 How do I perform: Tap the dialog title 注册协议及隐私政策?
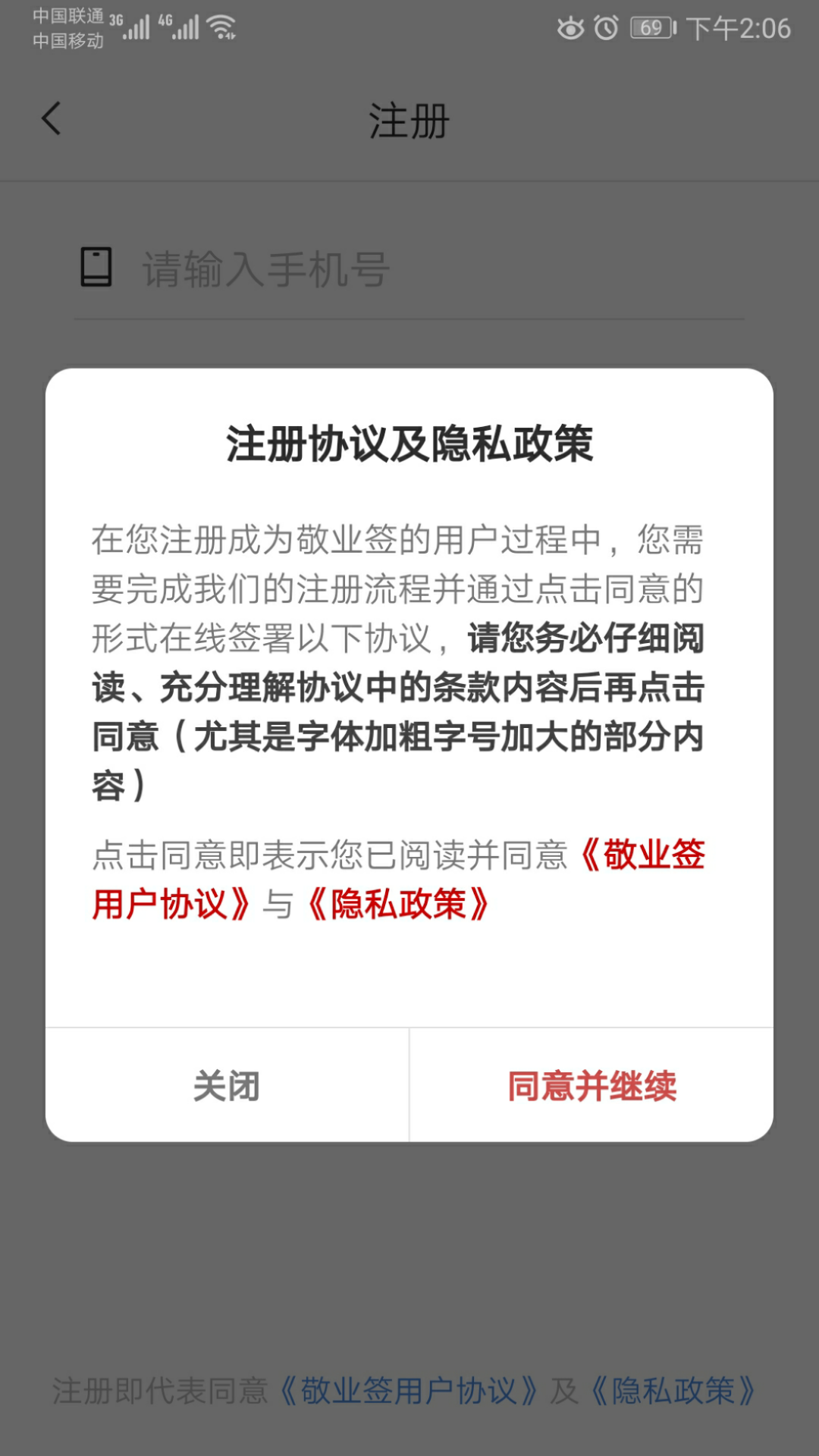[x=408, y=442]
